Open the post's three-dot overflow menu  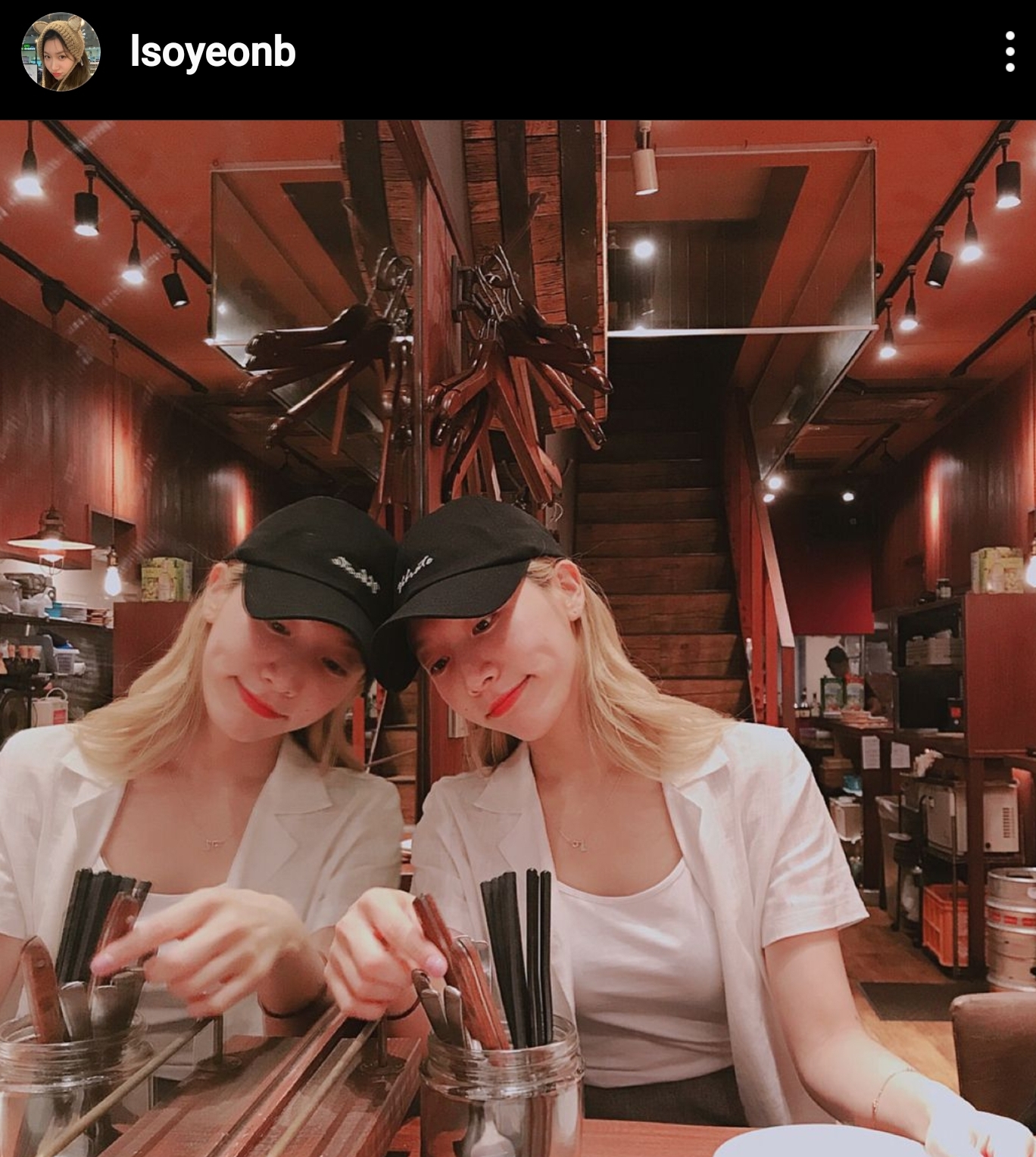pos(1009,52)
